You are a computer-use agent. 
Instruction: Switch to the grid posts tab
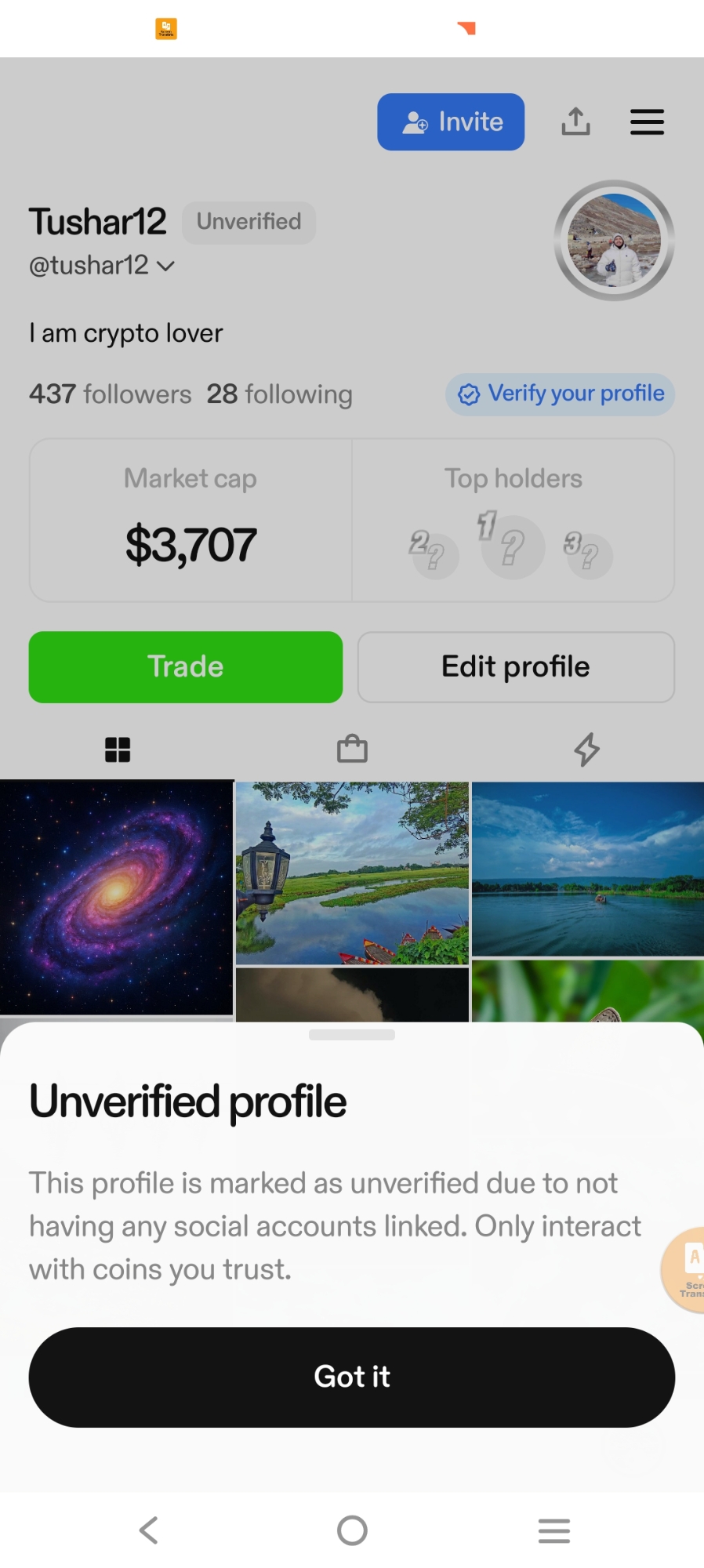coord(118,750)
